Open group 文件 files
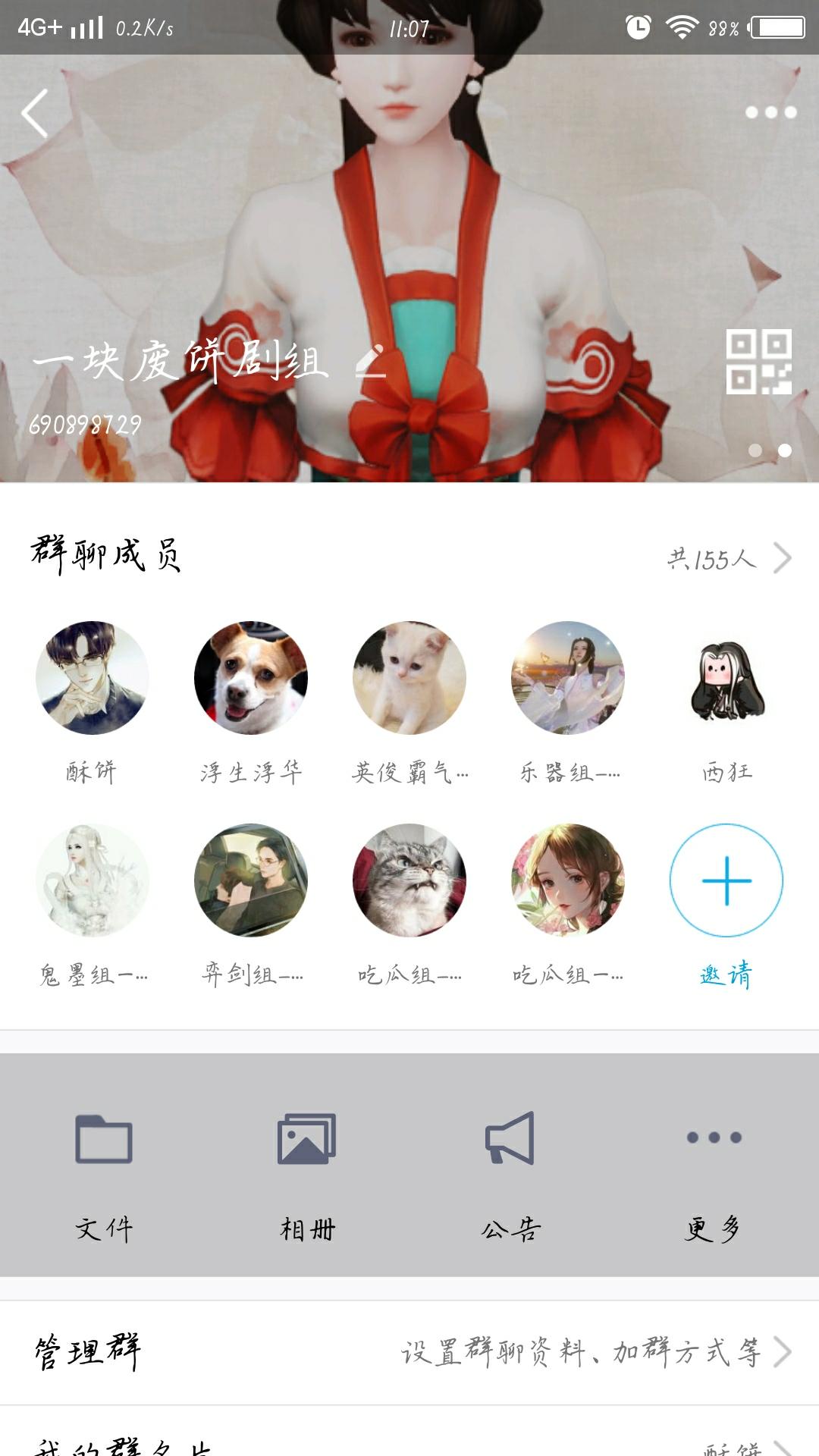Screen dimensions: 819x1456 (104, 1176)
